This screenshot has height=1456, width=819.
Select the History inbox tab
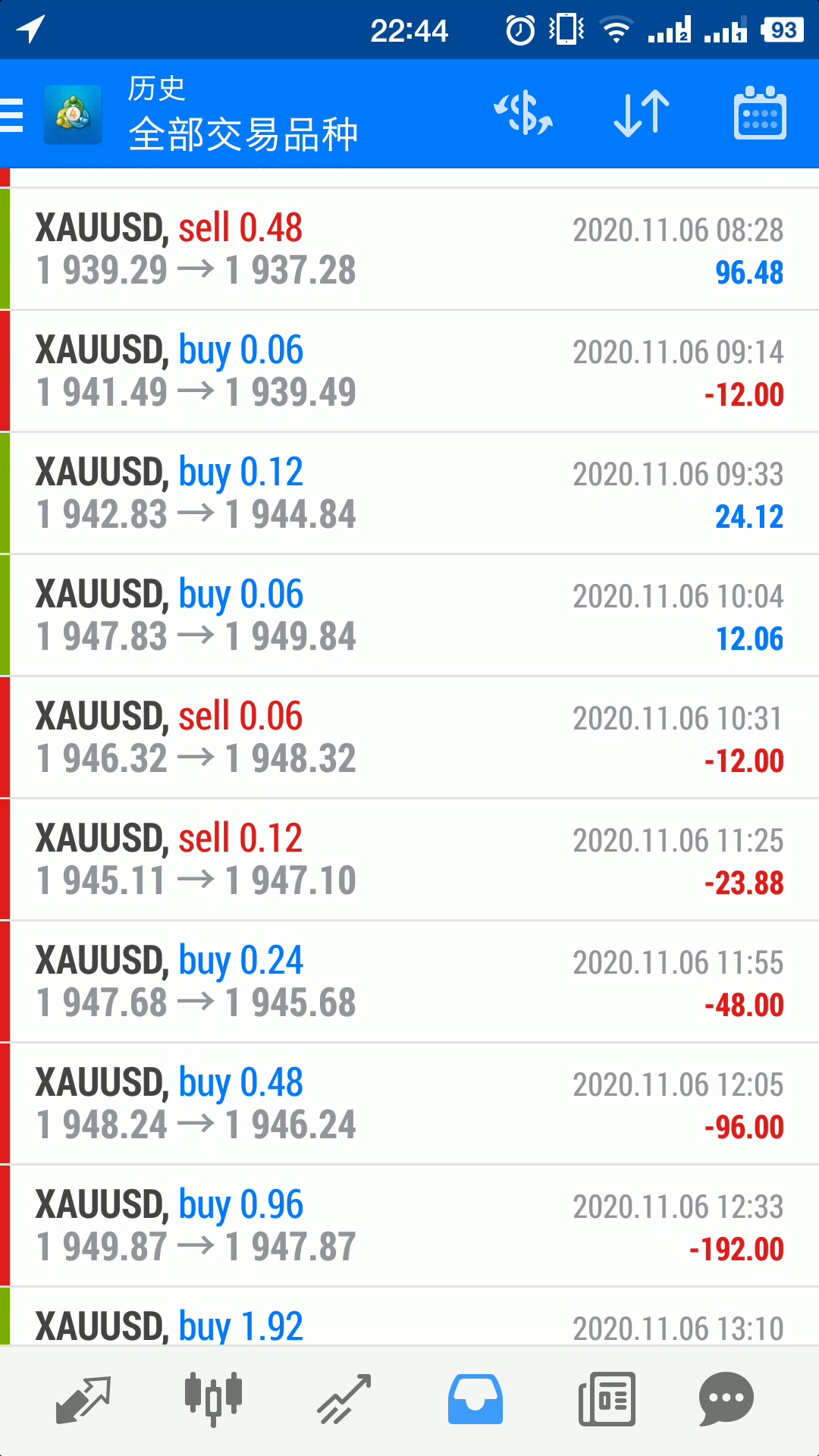[475, 1399]
